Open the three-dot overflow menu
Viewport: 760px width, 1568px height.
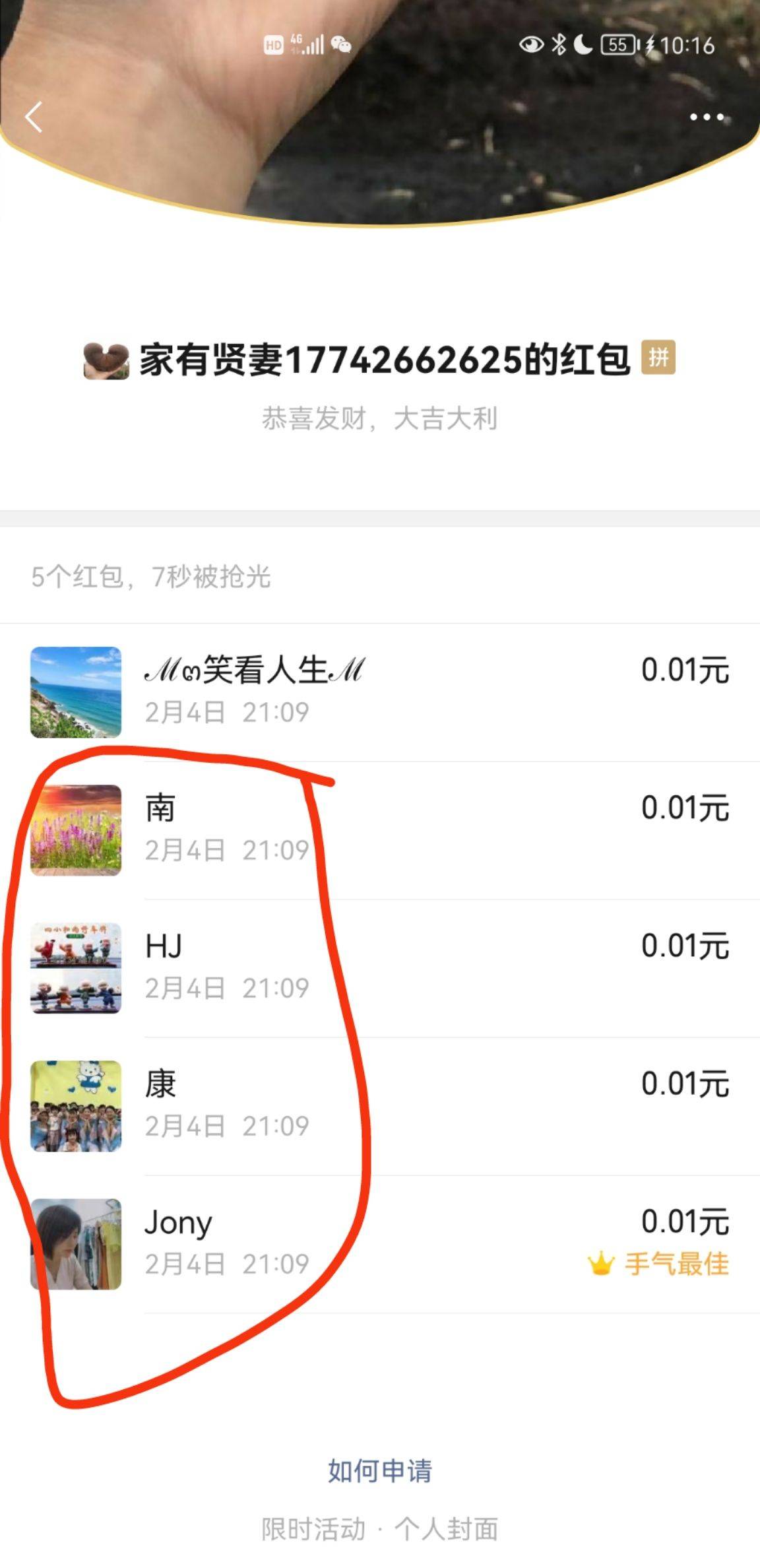click(x=707, y=117)
